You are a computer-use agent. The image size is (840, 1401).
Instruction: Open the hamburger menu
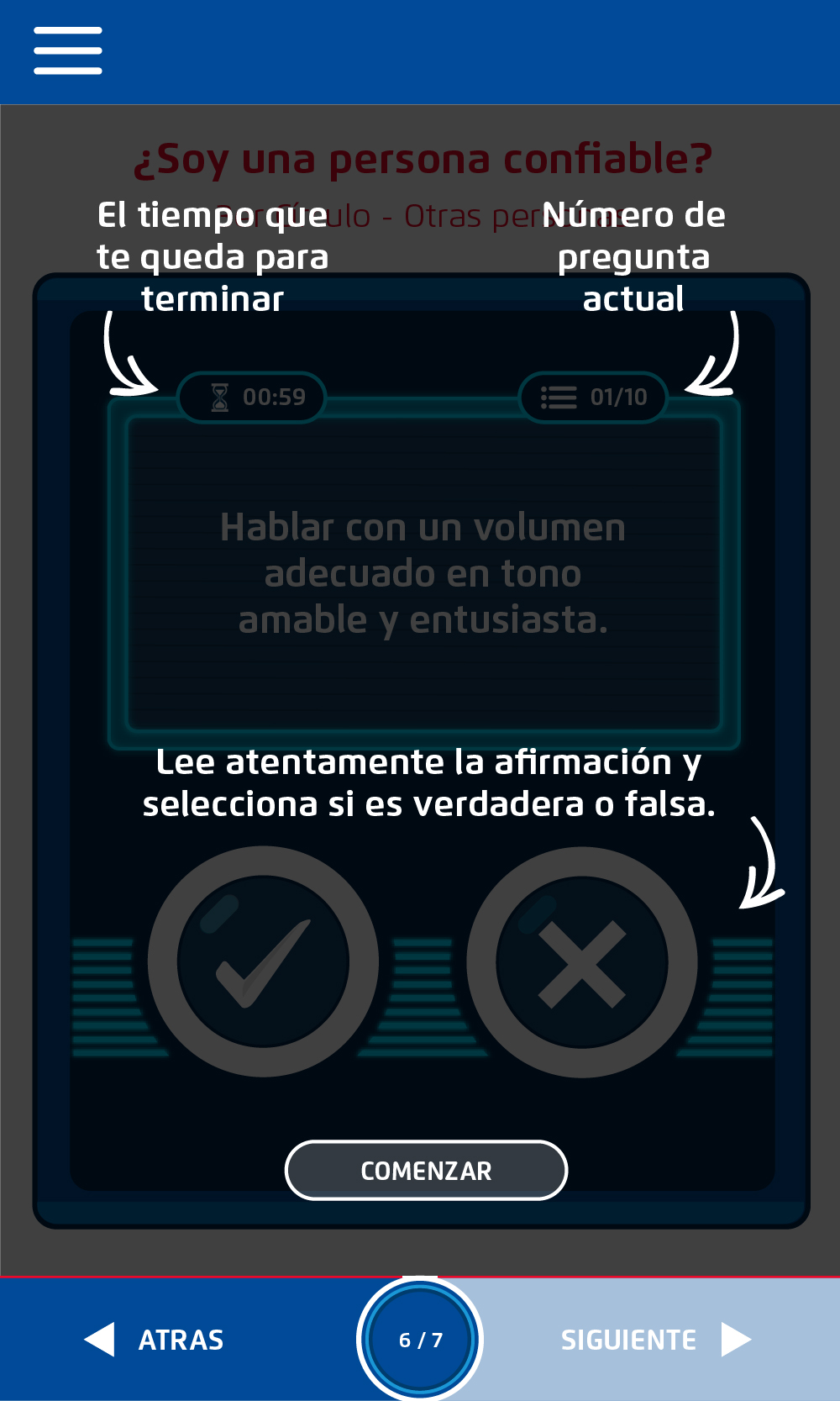[x=68, y=50]
